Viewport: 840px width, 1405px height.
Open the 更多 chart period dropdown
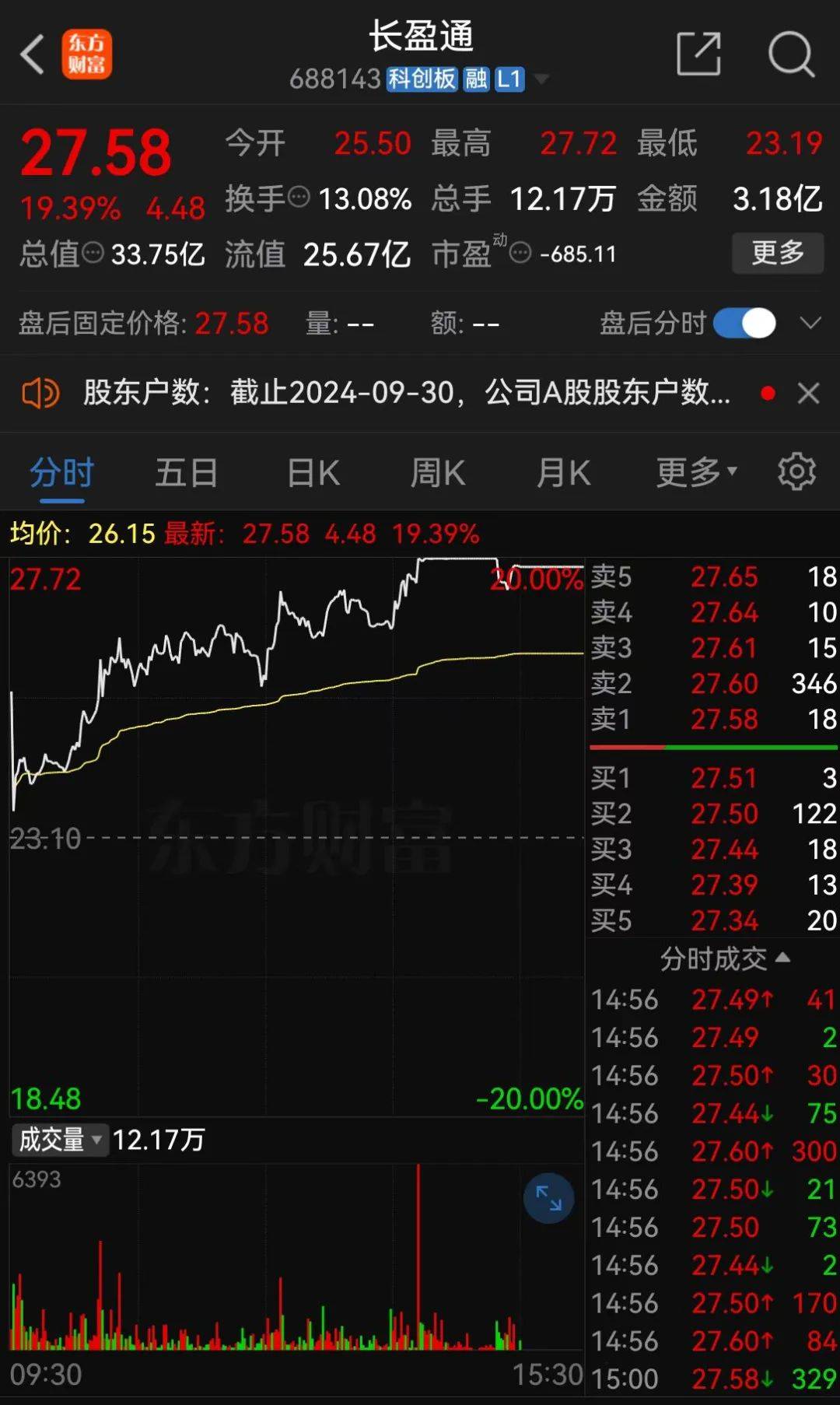(695, 472)
